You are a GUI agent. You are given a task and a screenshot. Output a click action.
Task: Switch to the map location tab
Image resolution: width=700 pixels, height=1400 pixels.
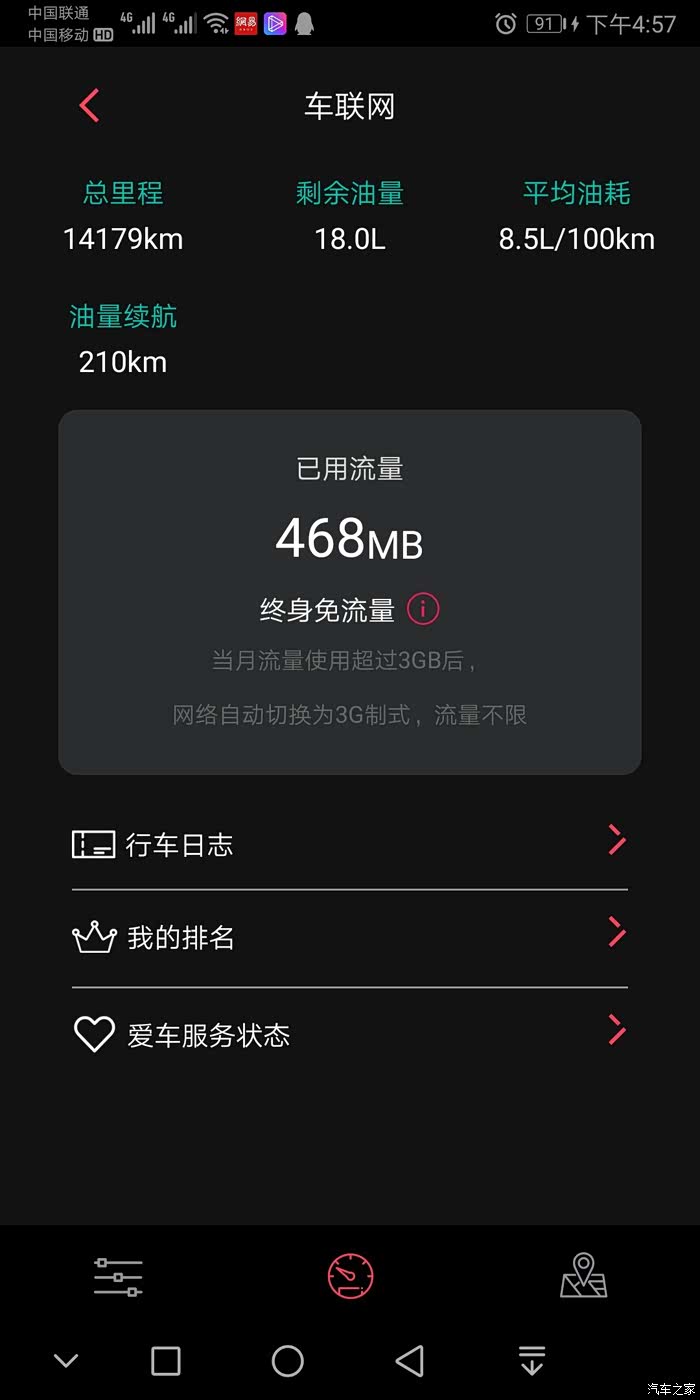click(583, 1276)
